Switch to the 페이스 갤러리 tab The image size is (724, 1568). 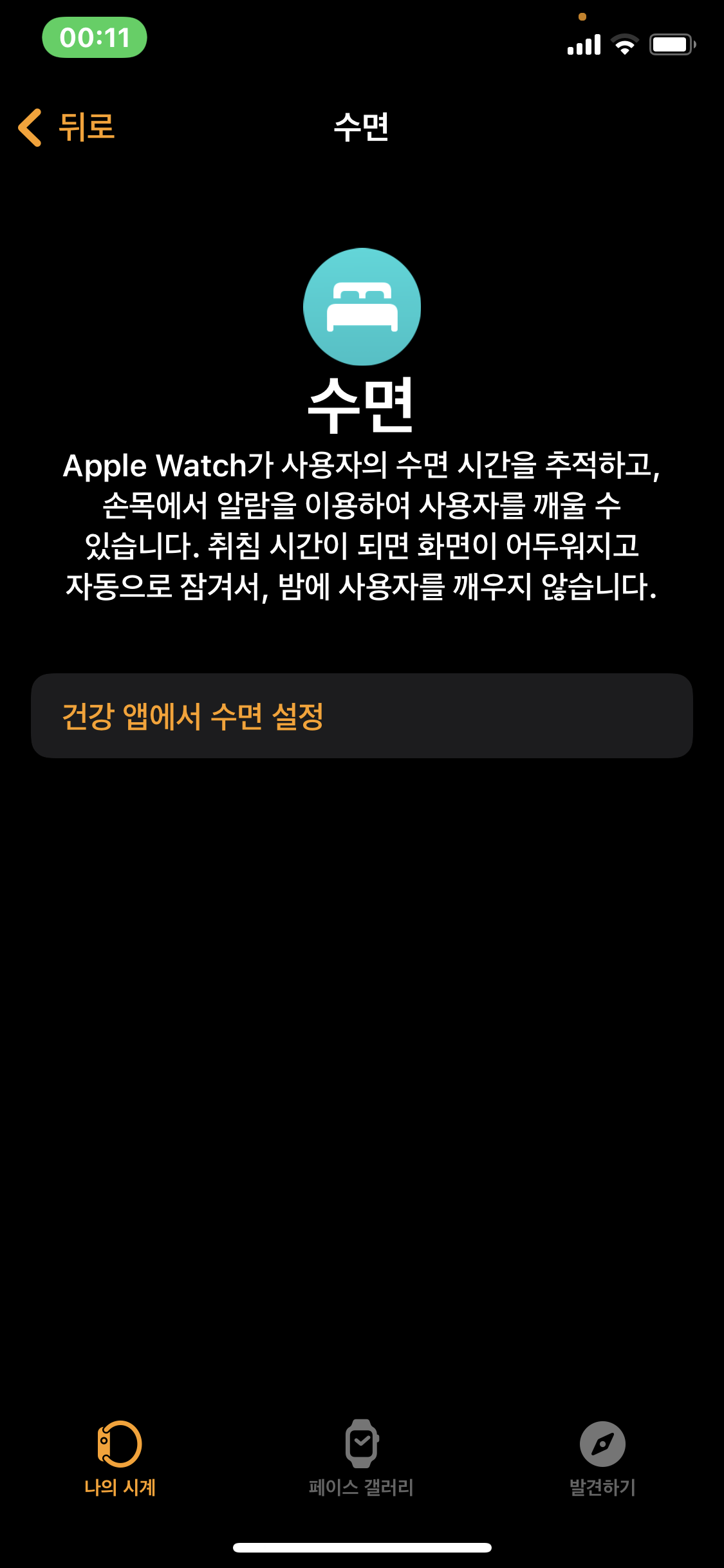click(x=361, y=1458)
